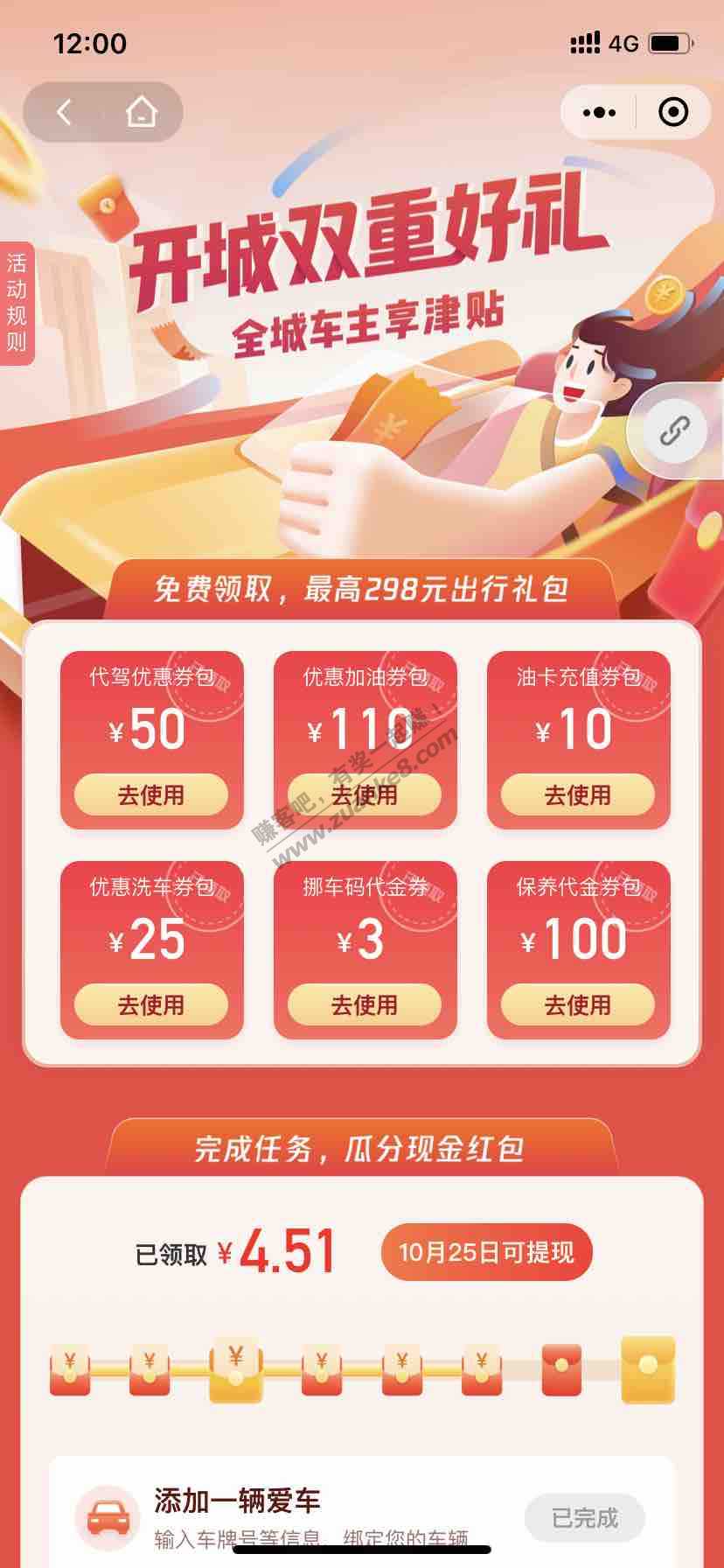Open the 活动规则 side tab

[x=17, y=303]
